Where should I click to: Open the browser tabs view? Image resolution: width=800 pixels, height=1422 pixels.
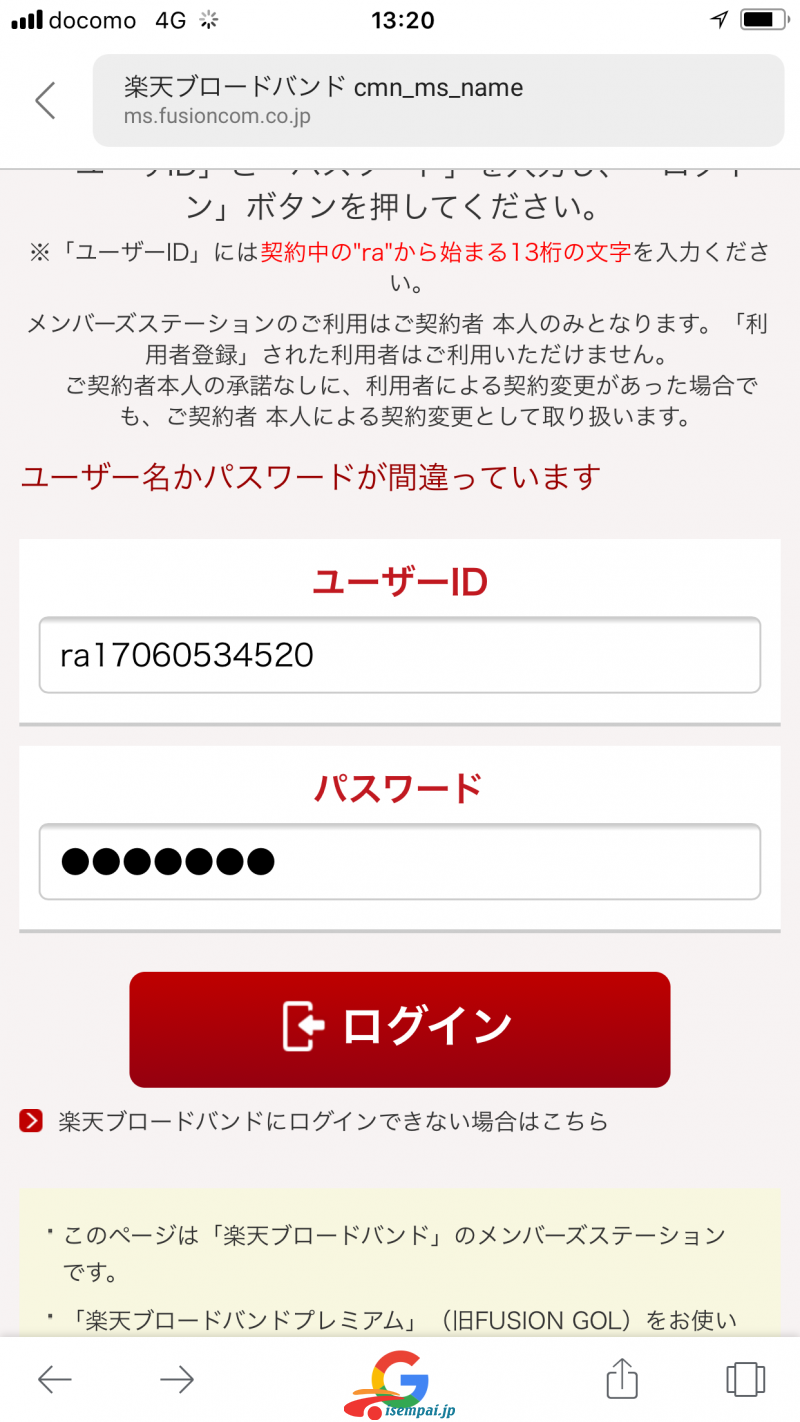(x=745, y=1379)
